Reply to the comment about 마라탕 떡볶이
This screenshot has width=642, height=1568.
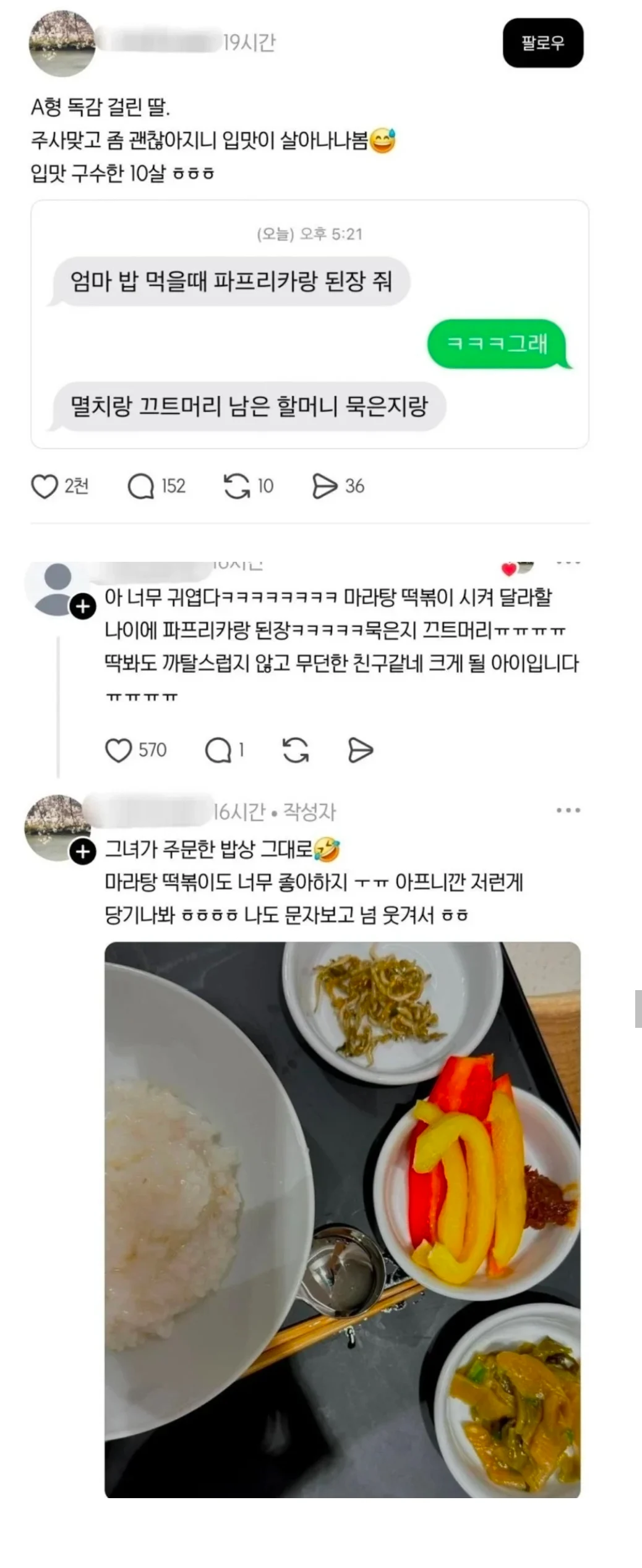click(x=218, y=750)
